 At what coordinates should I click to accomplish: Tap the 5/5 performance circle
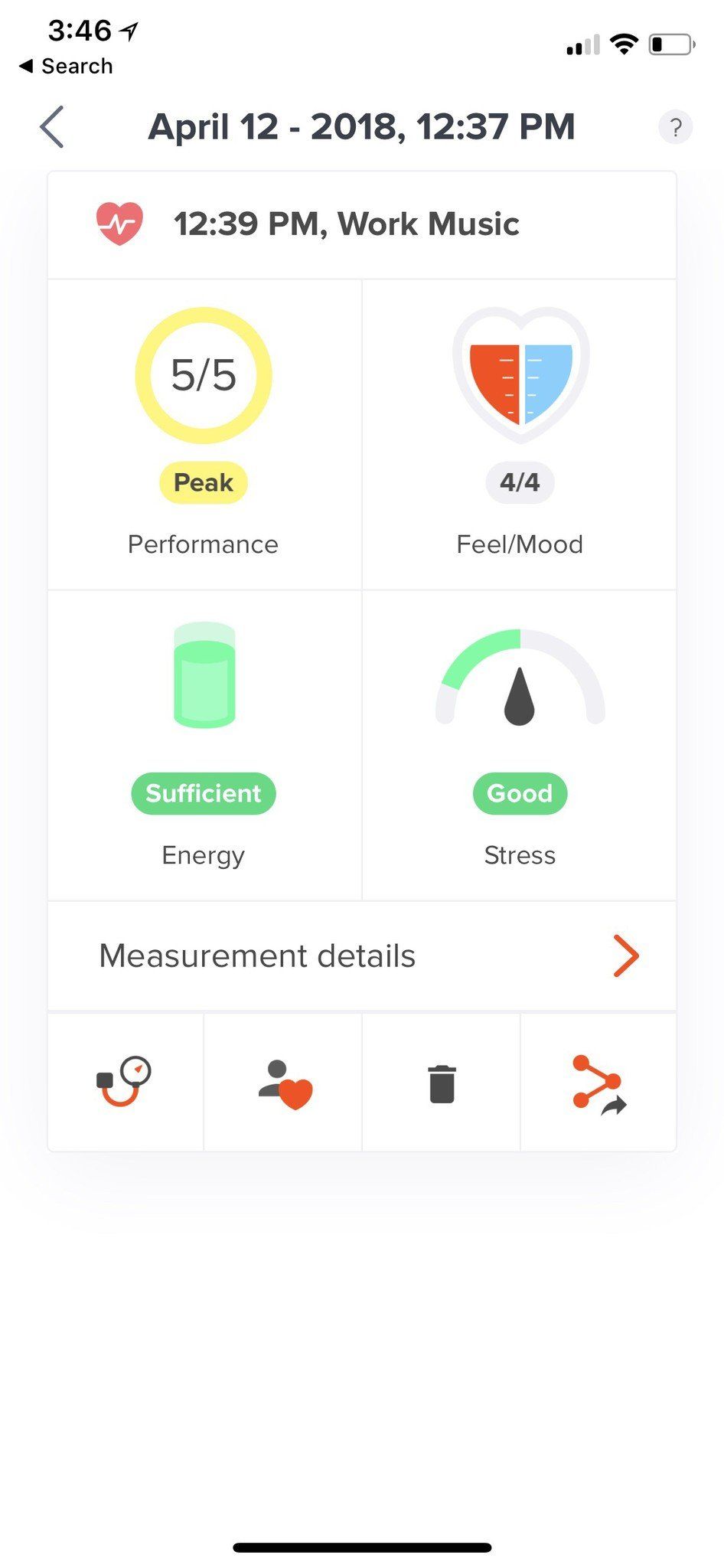(203, 374)
